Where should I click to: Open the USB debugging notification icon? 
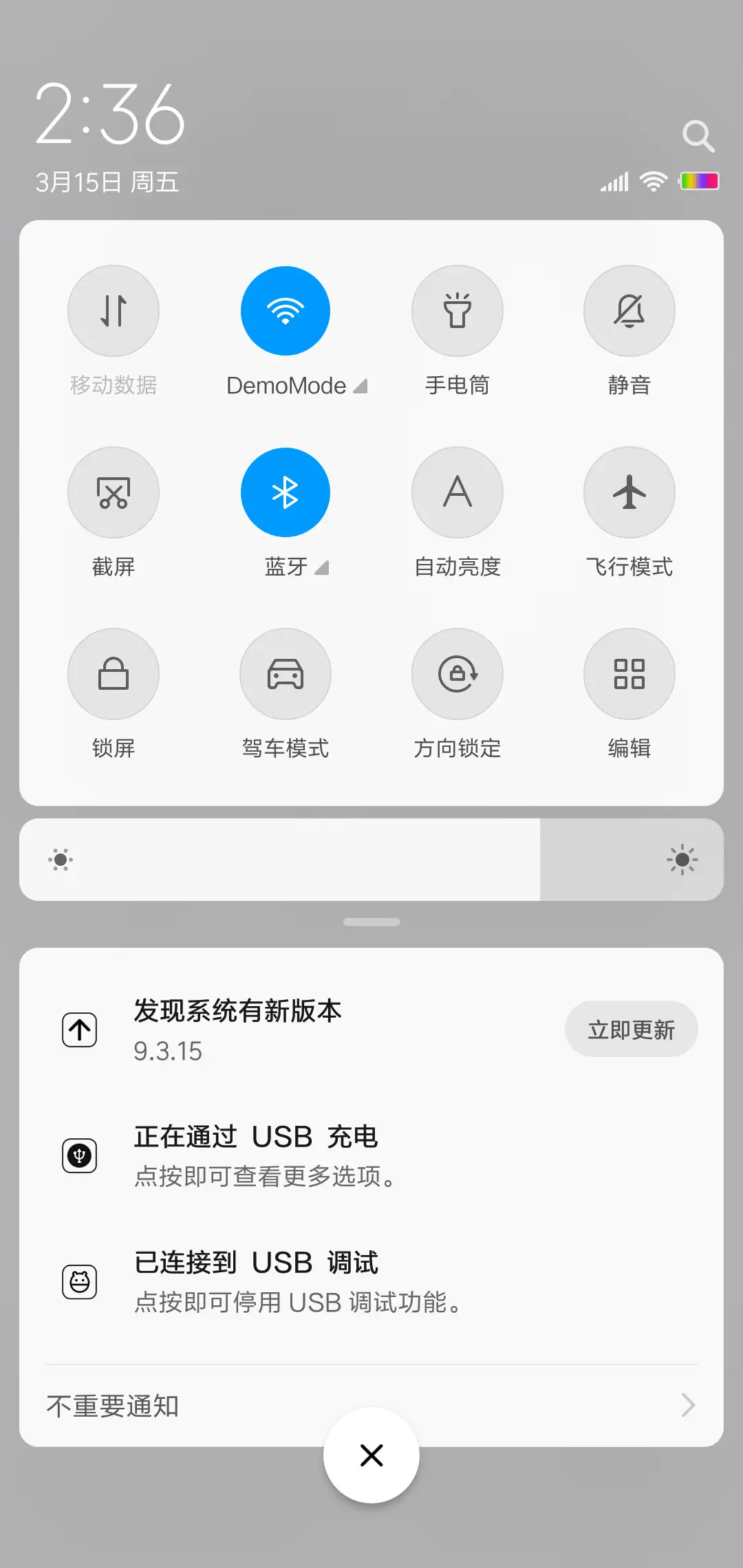(79, 1281)
